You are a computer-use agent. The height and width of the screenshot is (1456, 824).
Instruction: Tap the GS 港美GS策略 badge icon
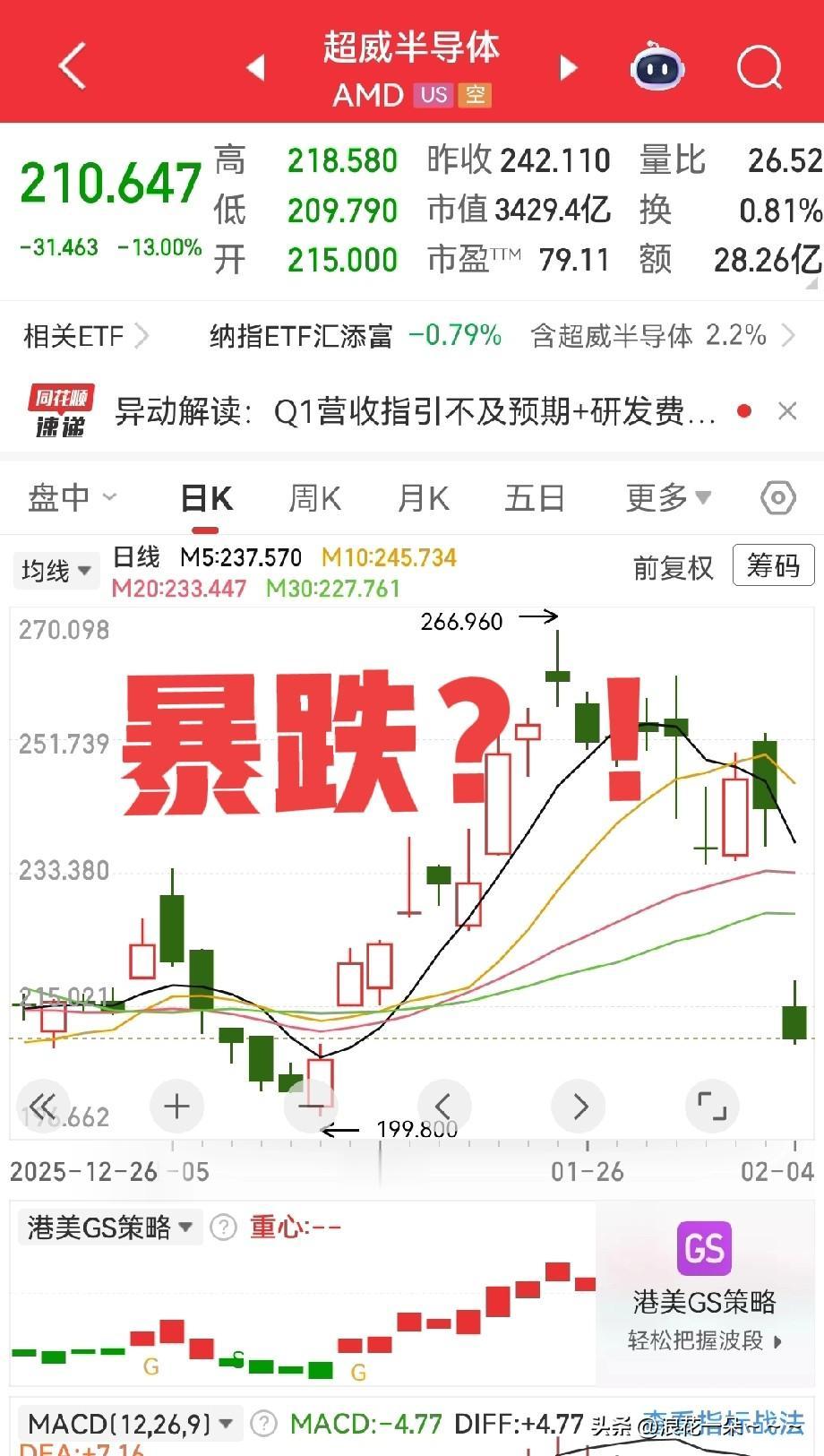(704, 1248)
